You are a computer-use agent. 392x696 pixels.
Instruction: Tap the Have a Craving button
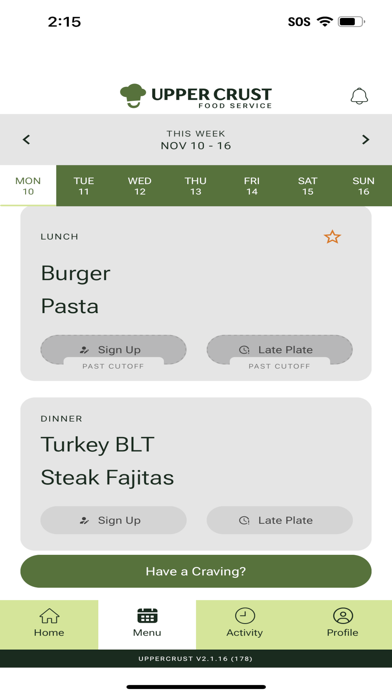pyautogui.click(x=196, y=571)
